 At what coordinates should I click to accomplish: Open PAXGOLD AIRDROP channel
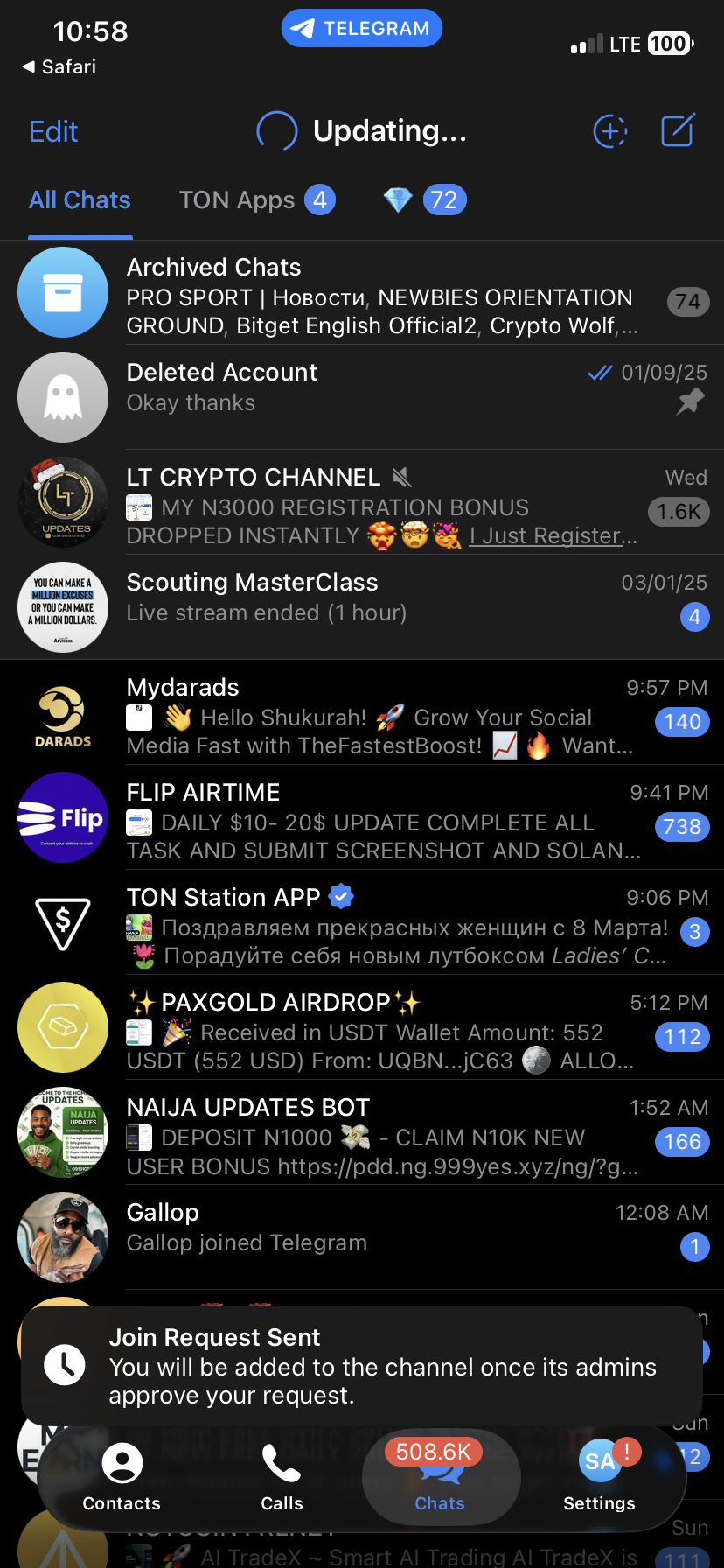pyautogui.click(x=362, y=1028)
